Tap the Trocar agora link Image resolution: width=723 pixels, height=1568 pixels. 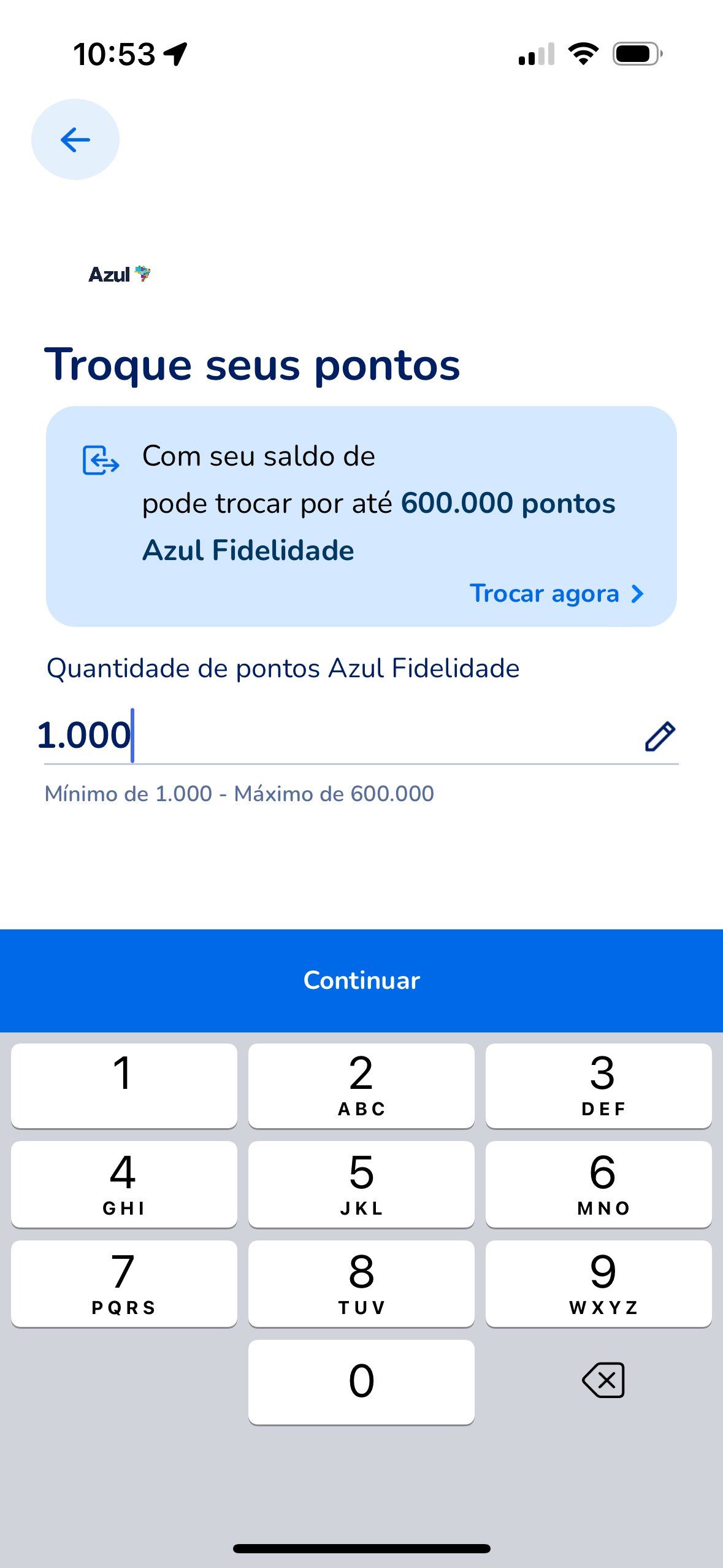click(x=557, y=594)
